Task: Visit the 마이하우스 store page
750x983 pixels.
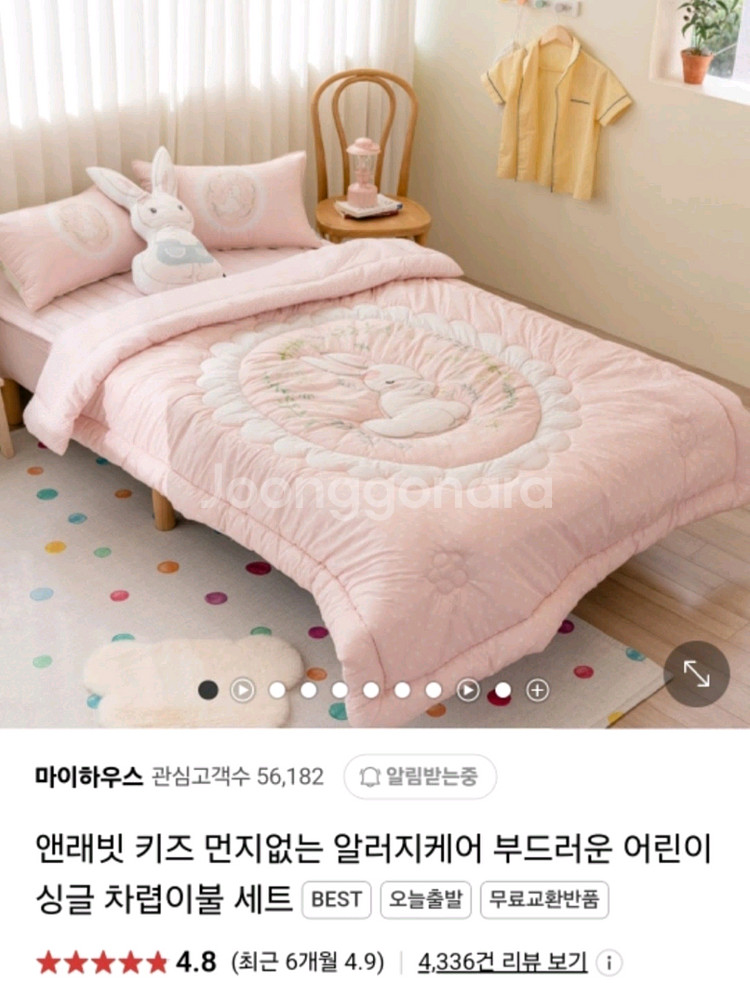Action: 88,776
